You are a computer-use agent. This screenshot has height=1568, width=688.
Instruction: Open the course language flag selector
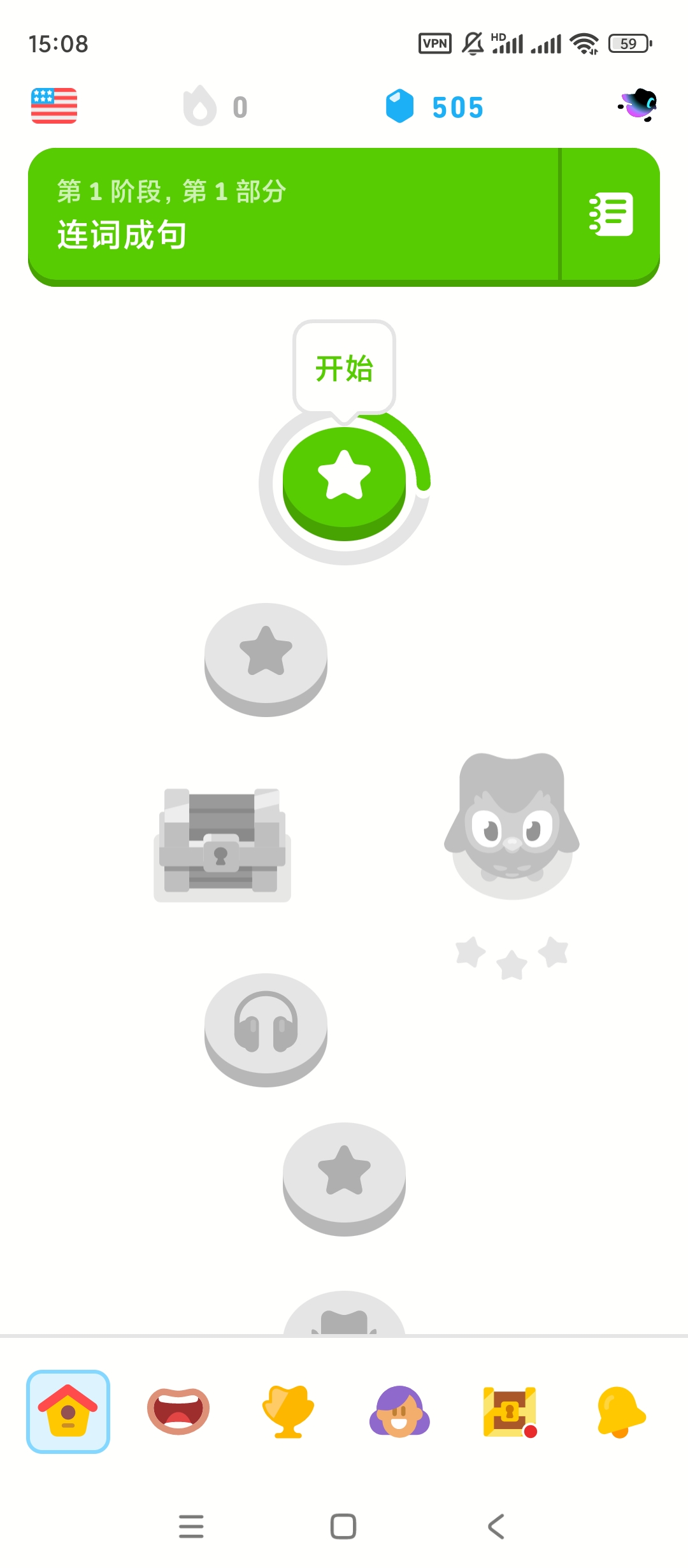click(x=54, y=106)
